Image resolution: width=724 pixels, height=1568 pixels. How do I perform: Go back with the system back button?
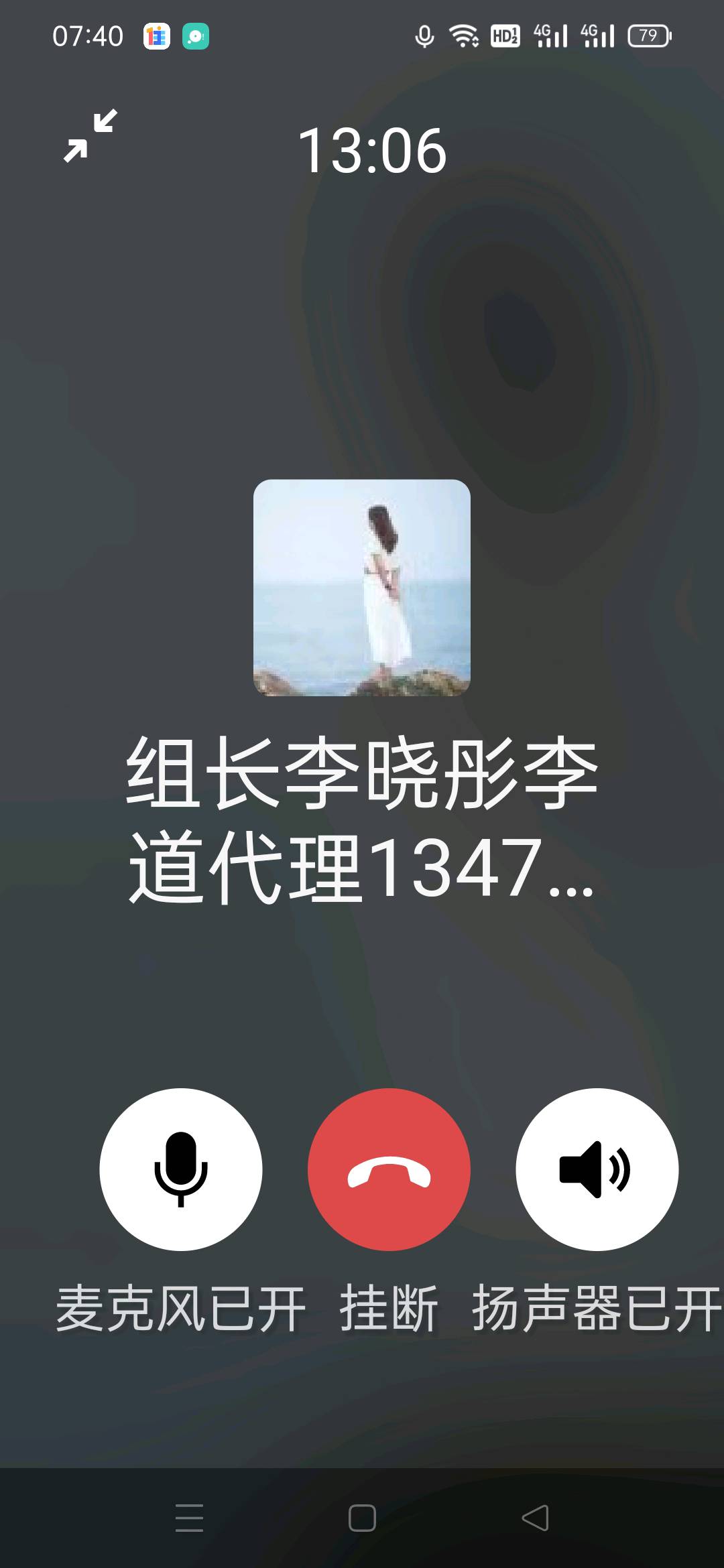point(535,1518)
